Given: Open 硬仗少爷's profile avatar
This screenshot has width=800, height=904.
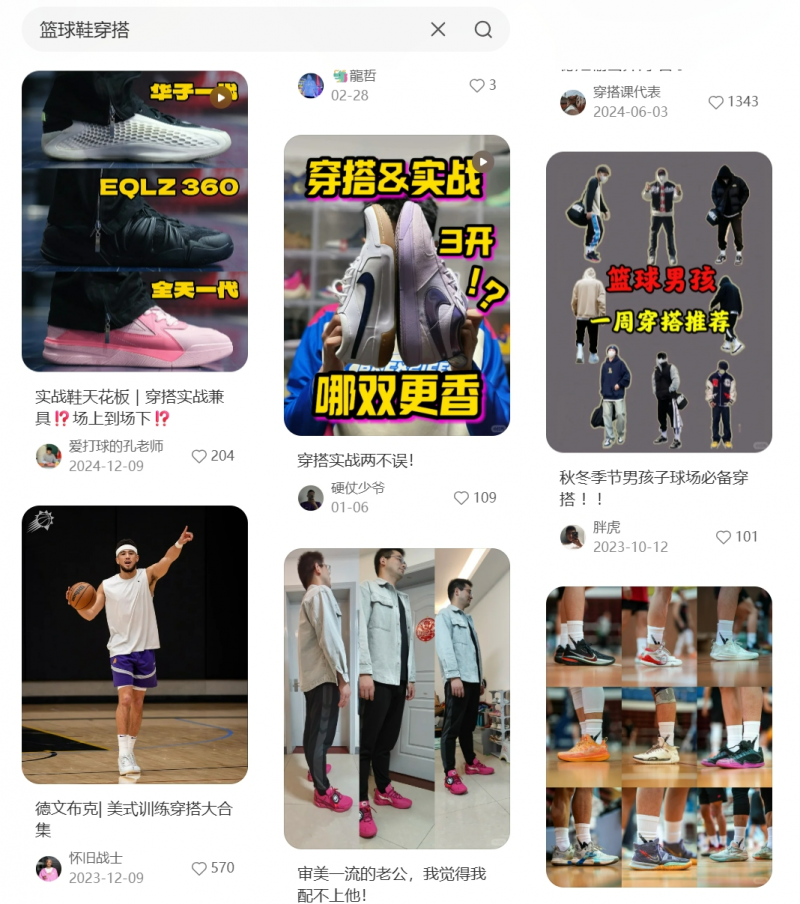Looking at the screenshot, I should [311, 498].
